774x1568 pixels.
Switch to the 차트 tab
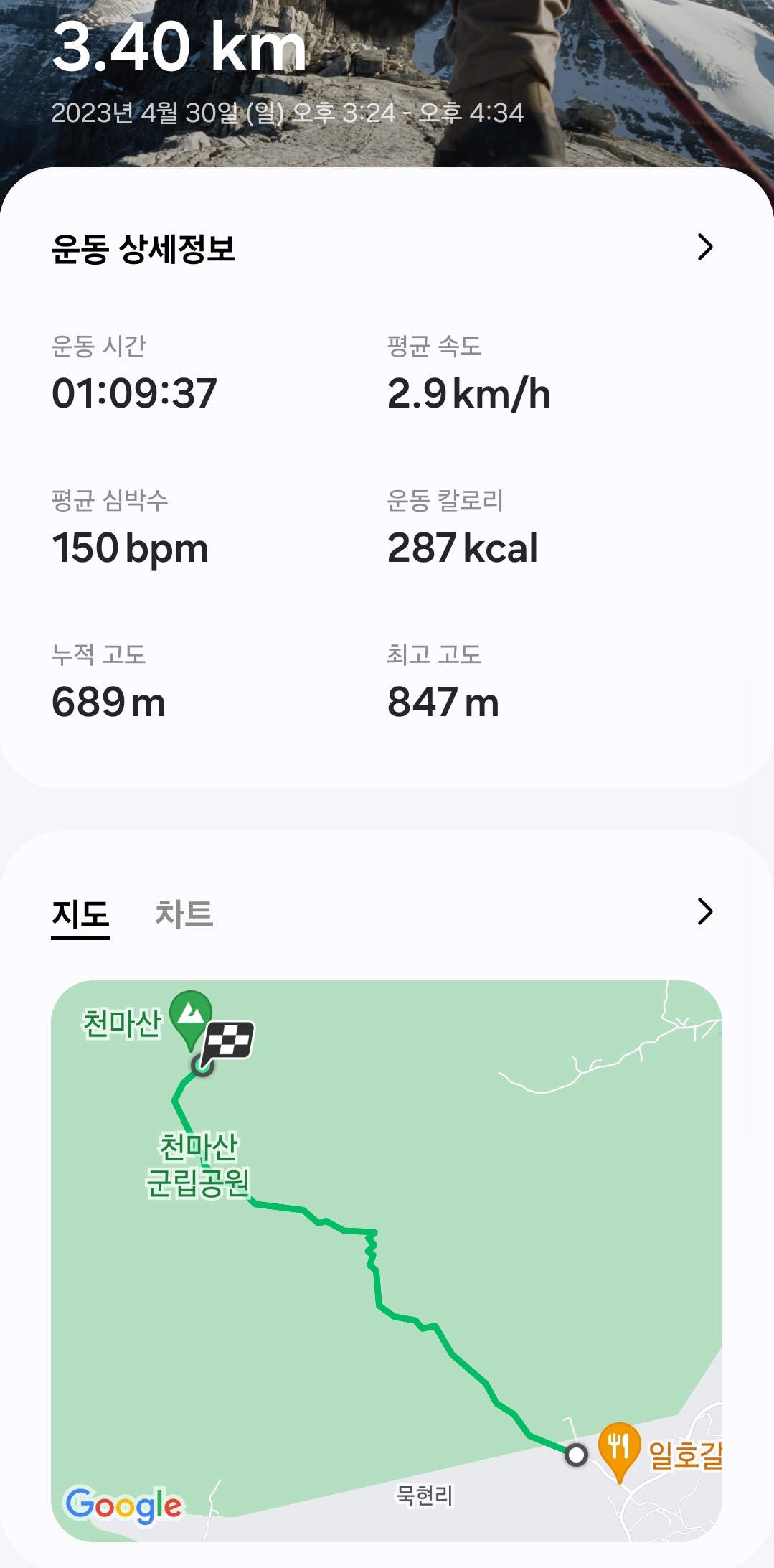(184, 914)
